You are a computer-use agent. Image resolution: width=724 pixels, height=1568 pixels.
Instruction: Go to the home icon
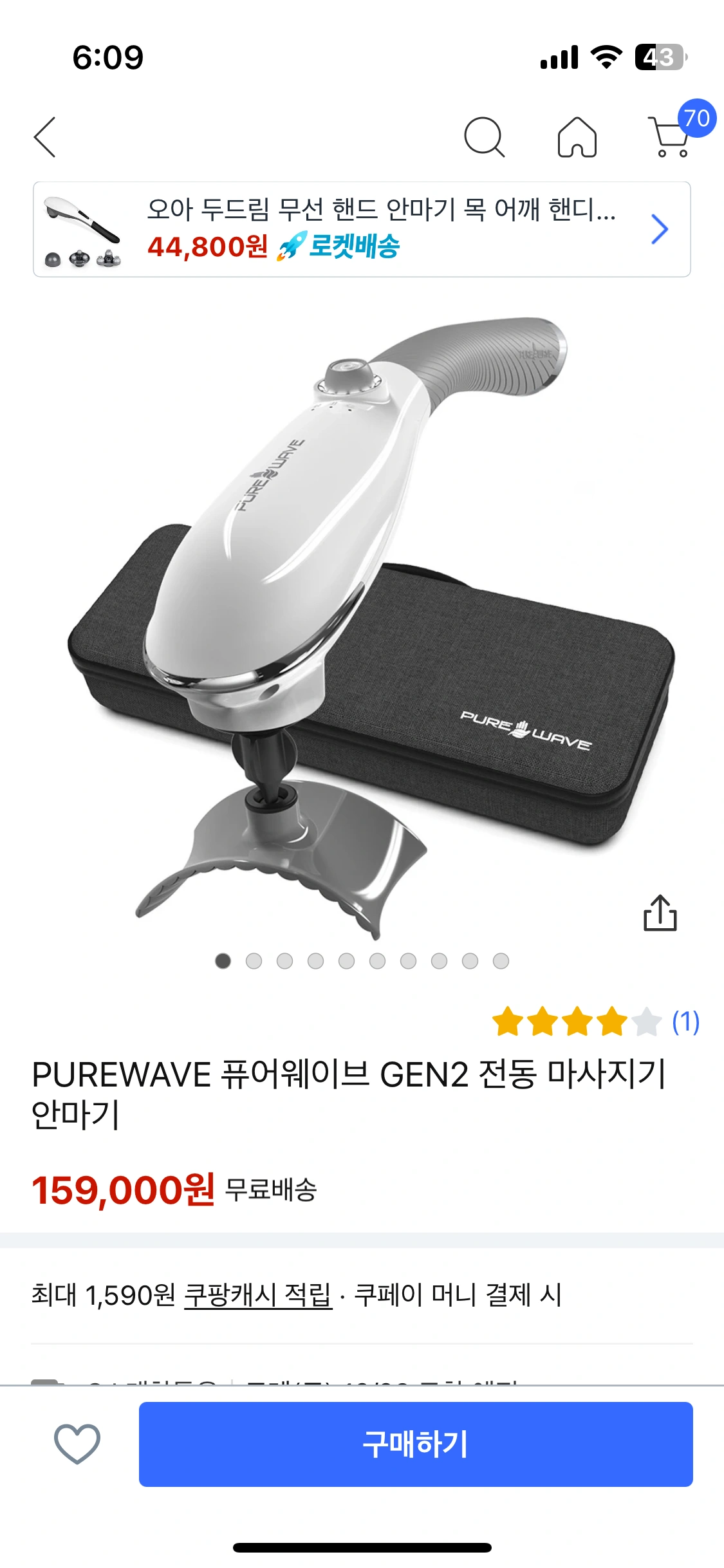(x=579, y=137)
